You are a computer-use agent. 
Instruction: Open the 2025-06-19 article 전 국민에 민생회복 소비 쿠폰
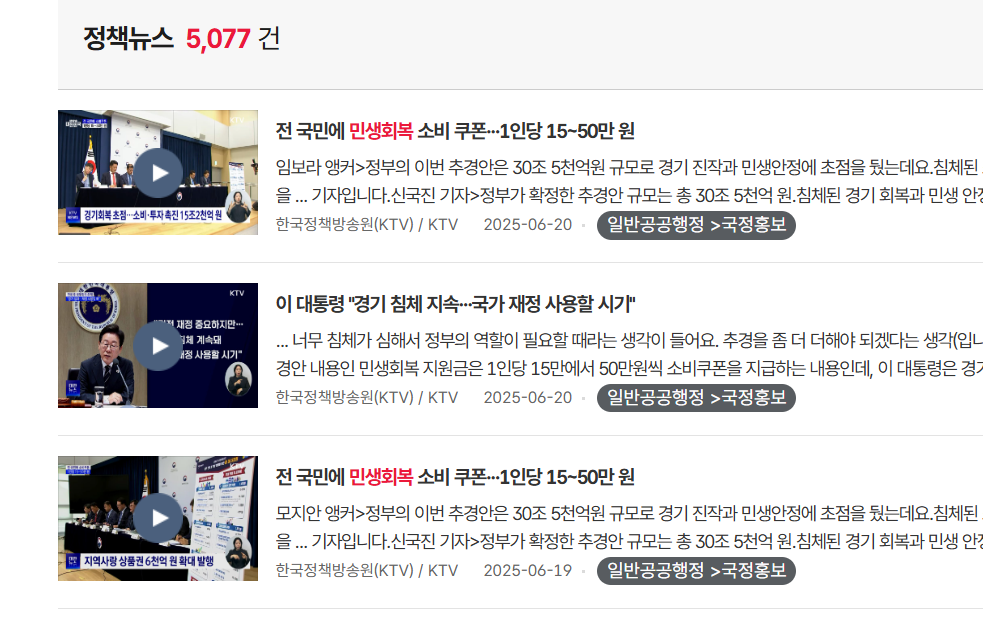pos(455,477)
